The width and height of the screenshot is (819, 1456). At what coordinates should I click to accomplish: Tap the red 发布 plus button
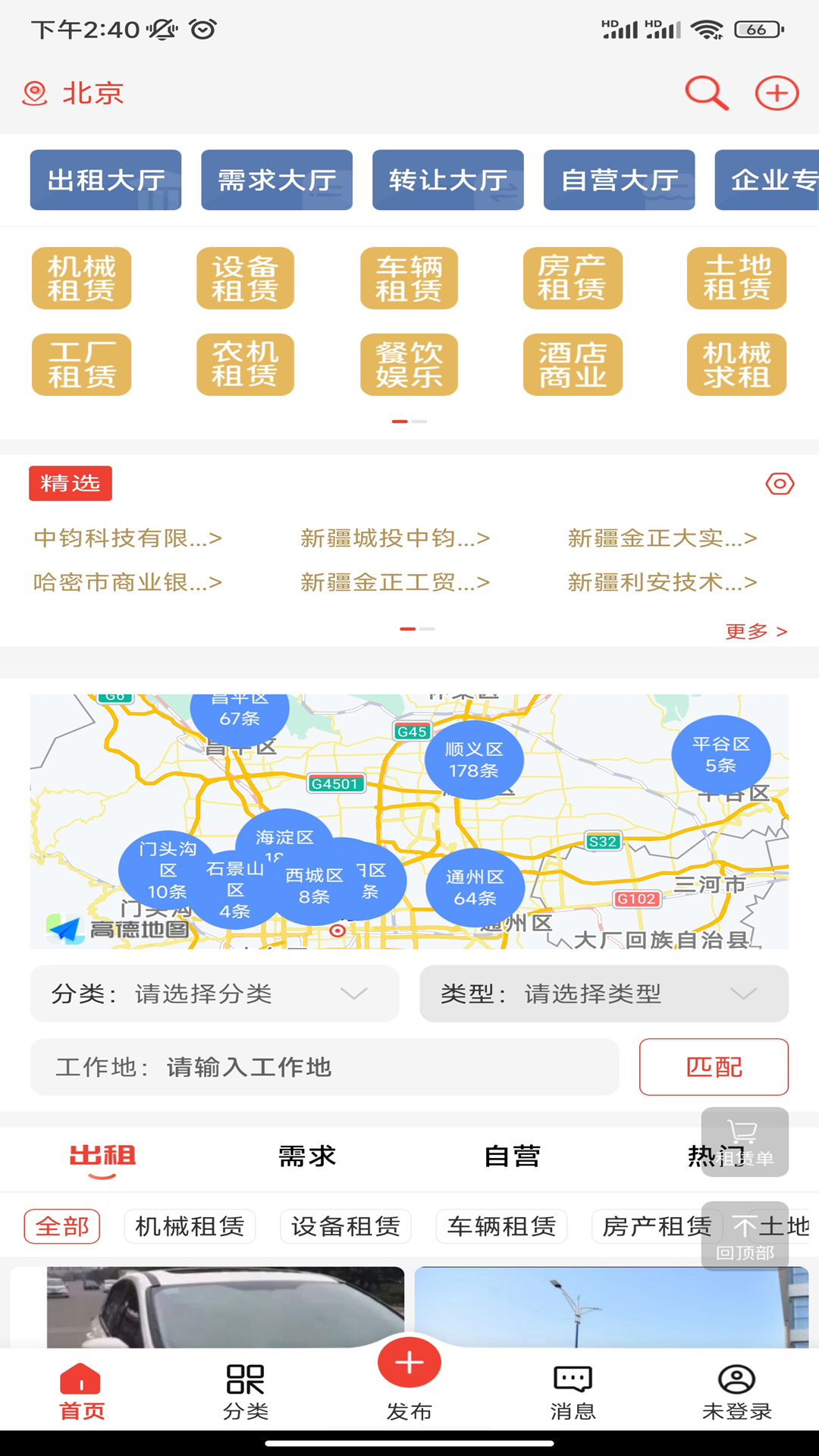pyautogui.click(x=409, y=1363)
